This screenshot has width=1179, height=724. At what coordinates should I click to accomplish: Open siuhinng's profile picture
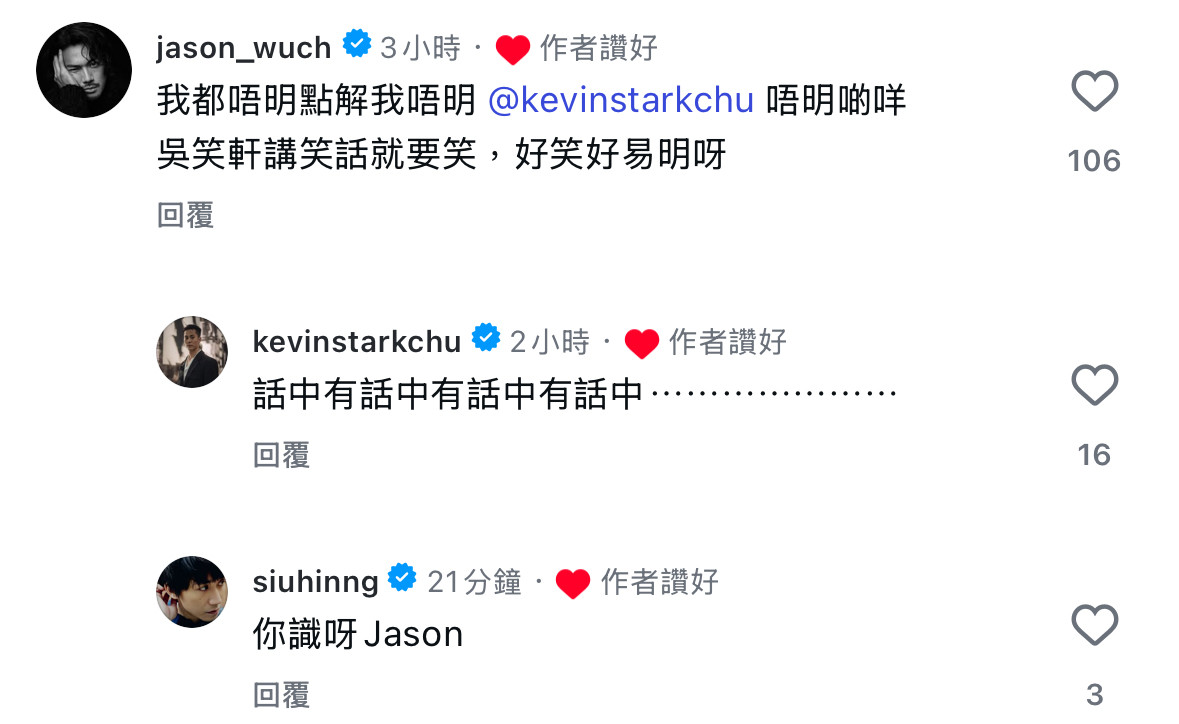[x=192, y=592]
